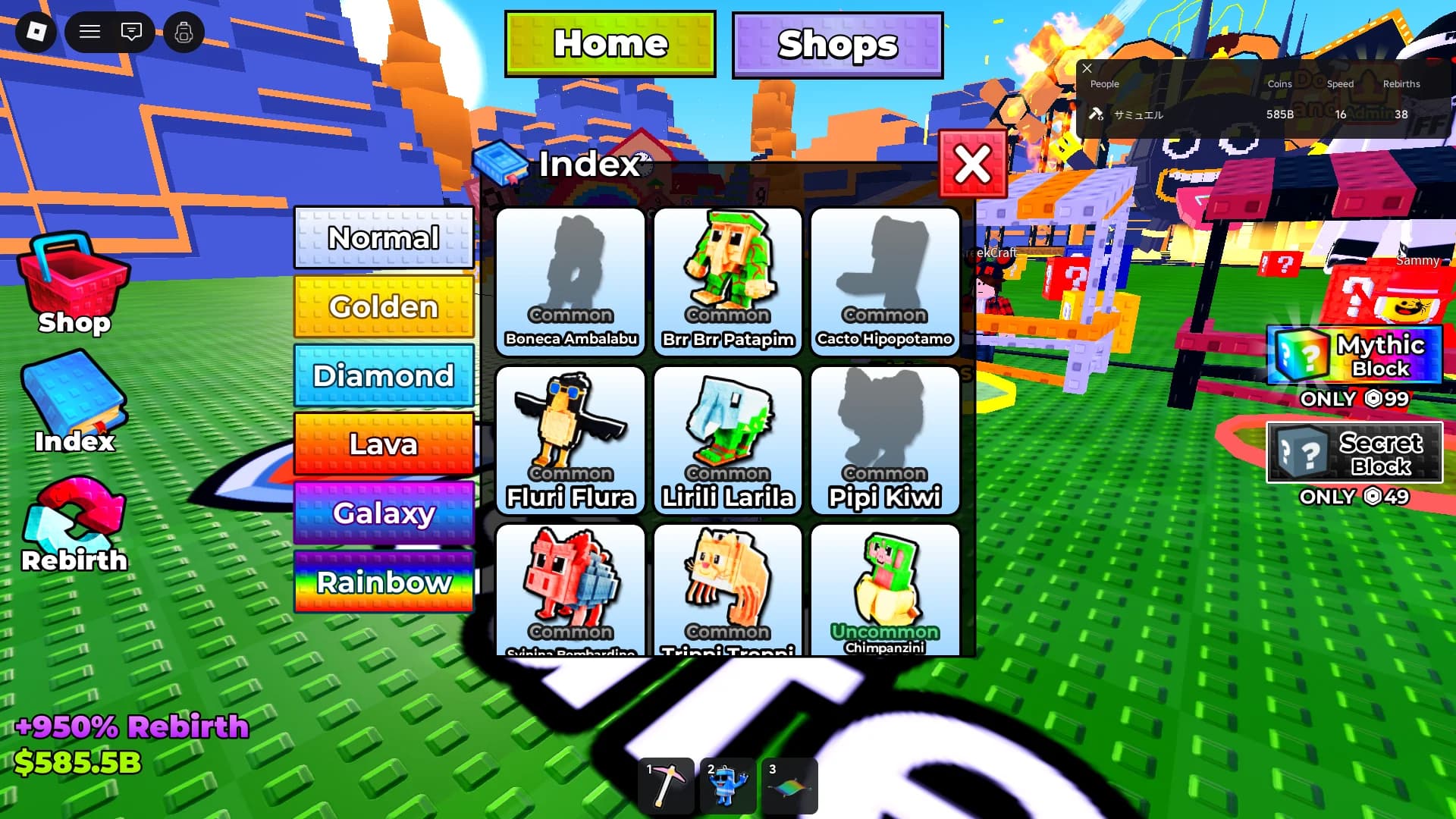The image size is (1456, 819).
Task: Equip the item in hotbar slot 3
Action: coord(789,786)
